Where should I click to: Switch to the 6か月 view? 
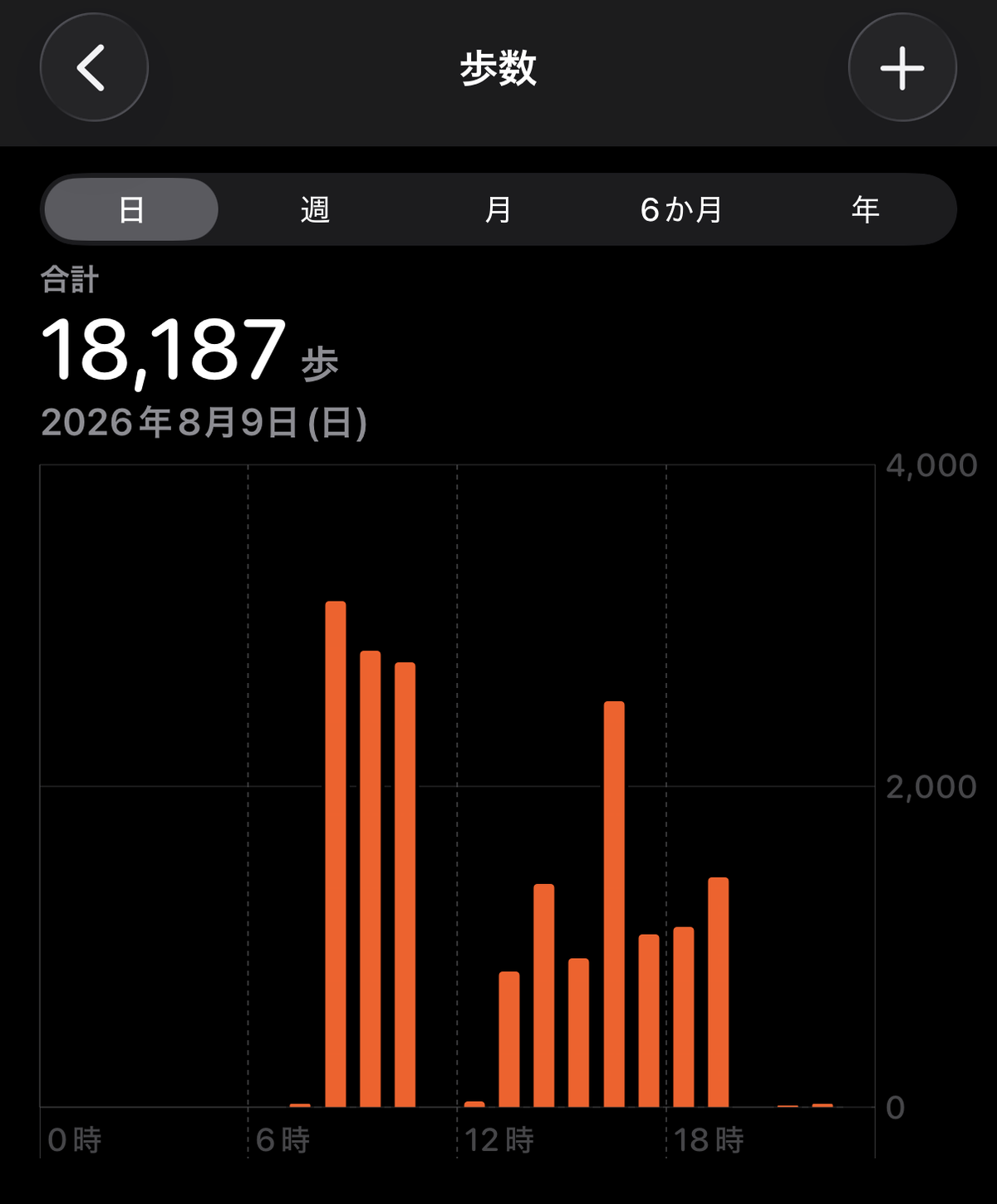pyautogui.click(x=682, y=209)
